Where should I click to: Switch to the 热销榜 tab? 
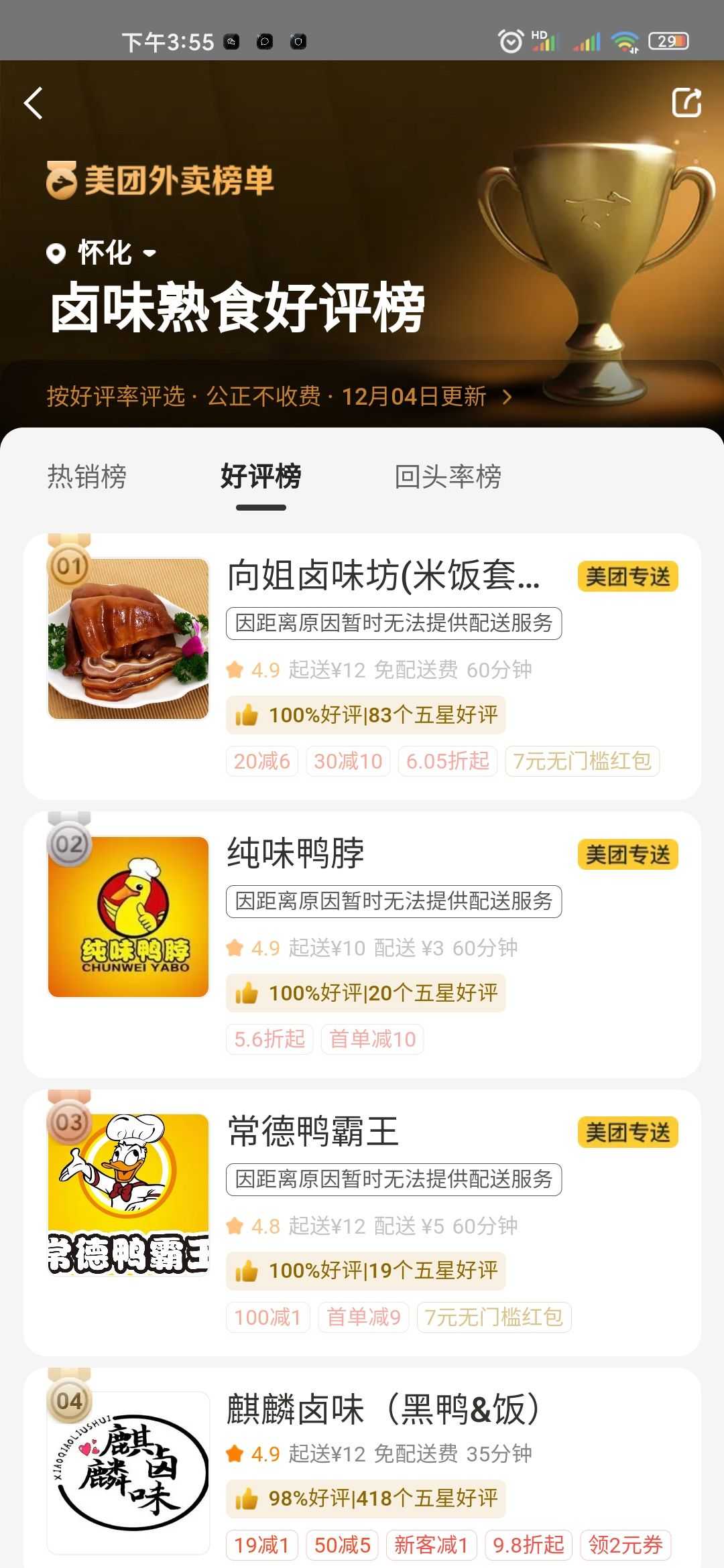(x=87, y=477)
